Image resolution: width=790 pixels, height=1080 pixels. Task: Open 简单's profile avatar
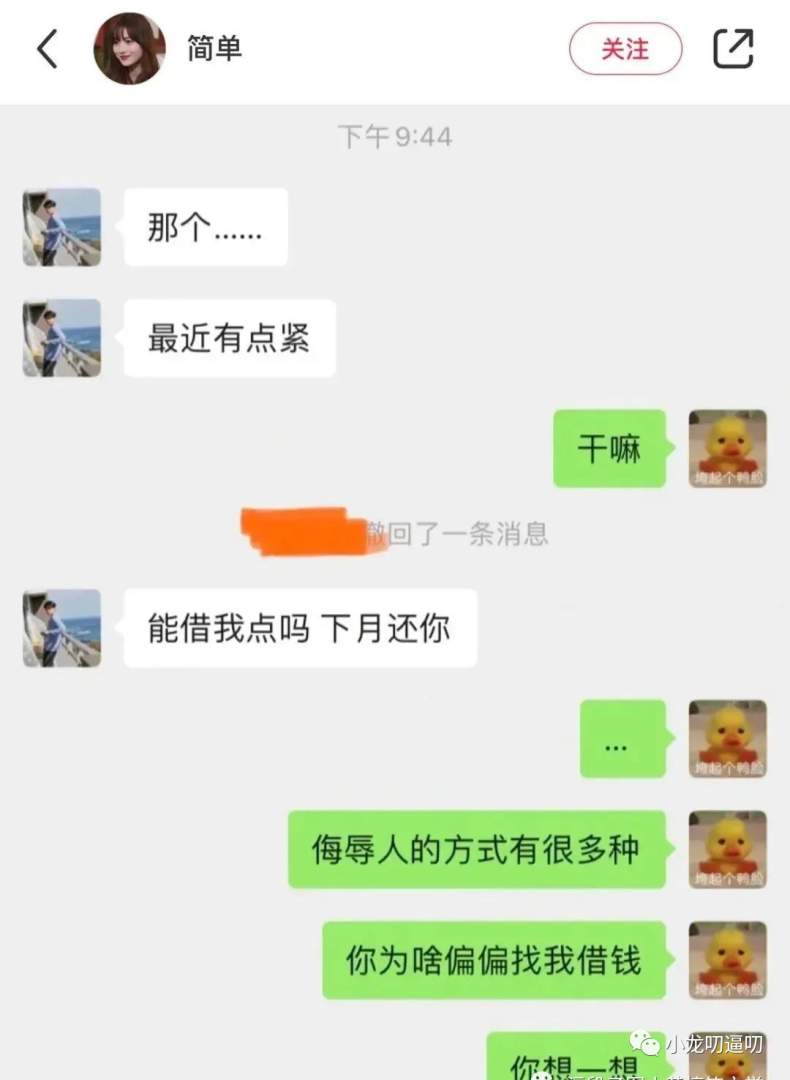click(129, 49)
